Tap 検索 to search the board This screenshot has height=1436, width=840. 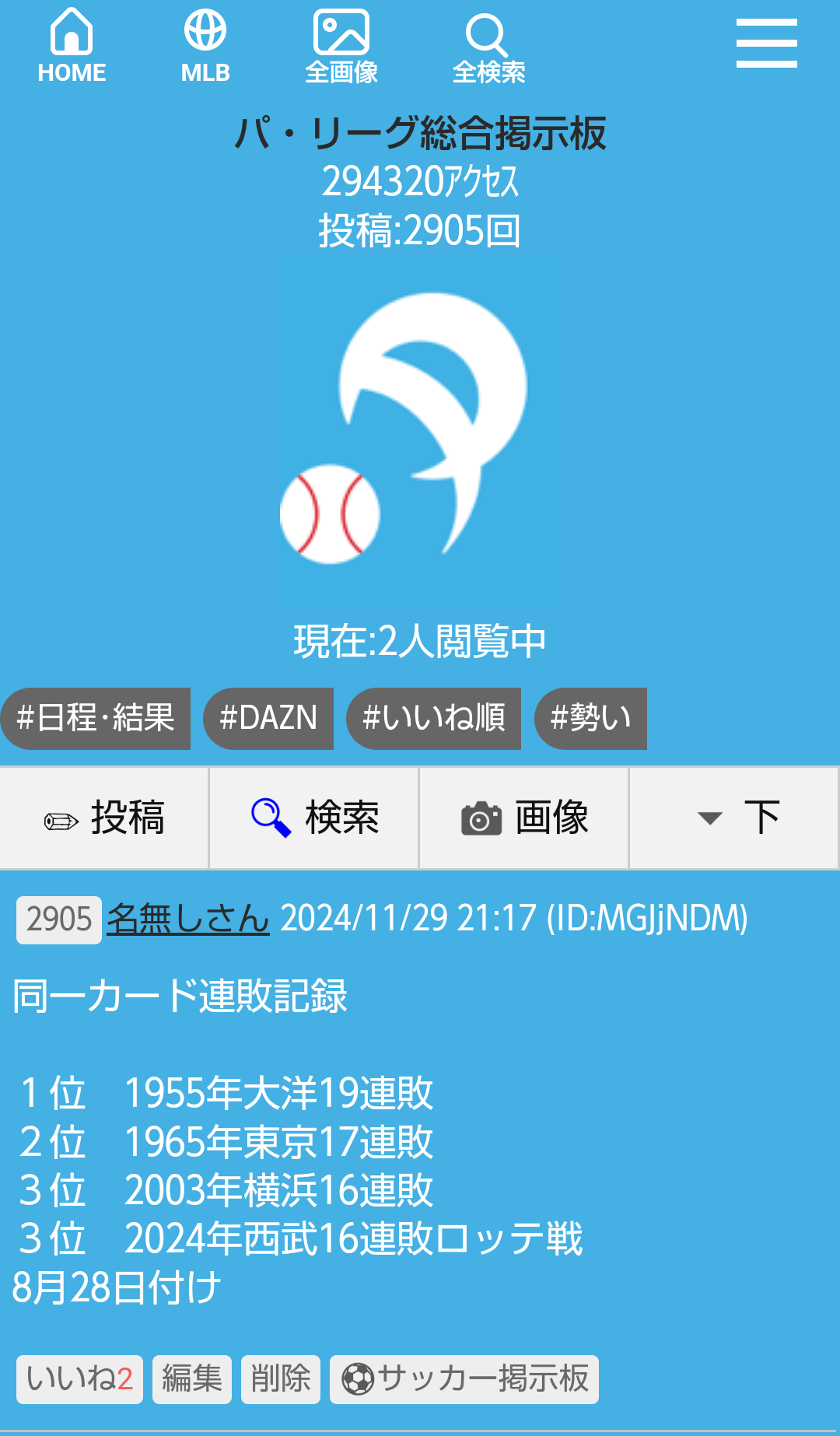pos(314,818)
